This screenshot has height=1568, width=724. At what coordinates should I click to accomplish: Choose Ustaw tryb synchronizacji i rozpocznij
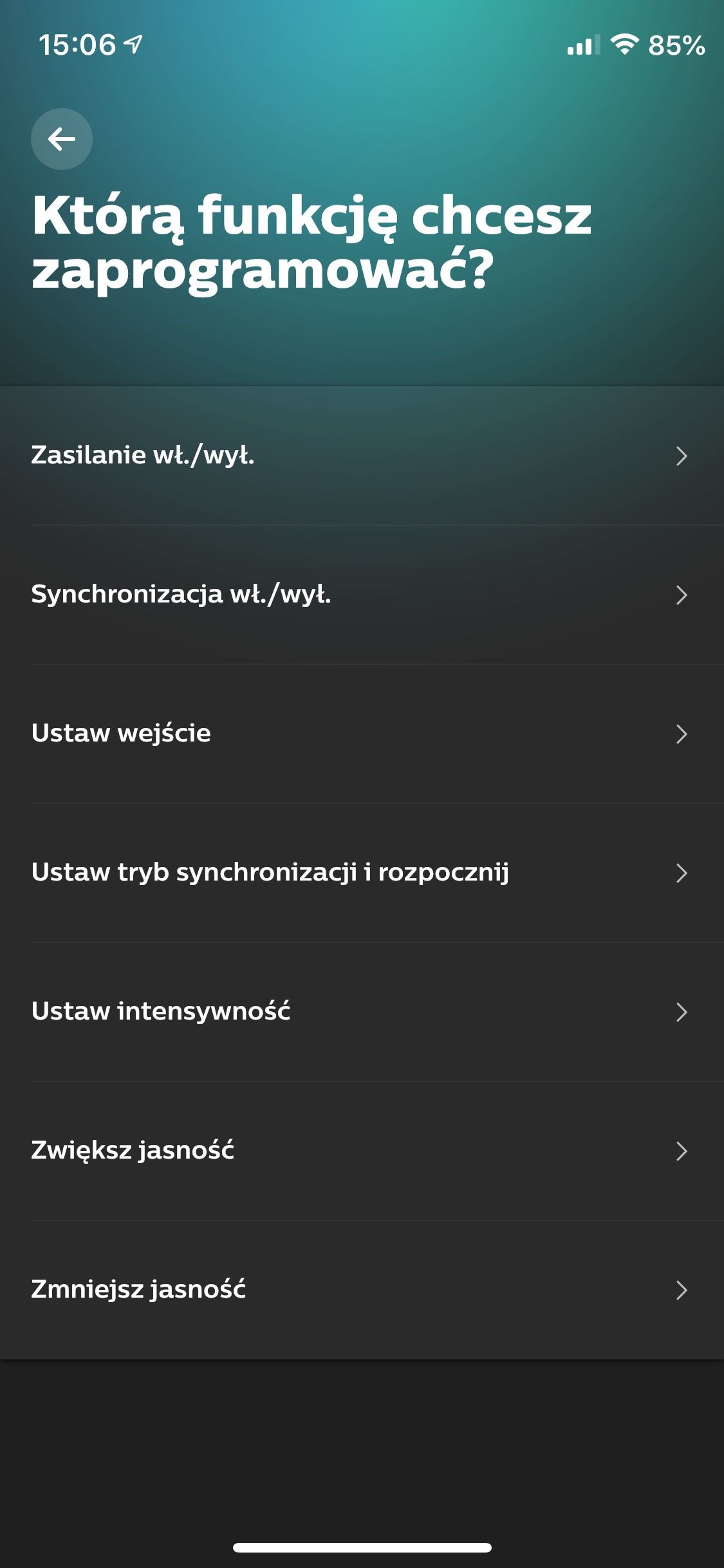pos(360,873)
